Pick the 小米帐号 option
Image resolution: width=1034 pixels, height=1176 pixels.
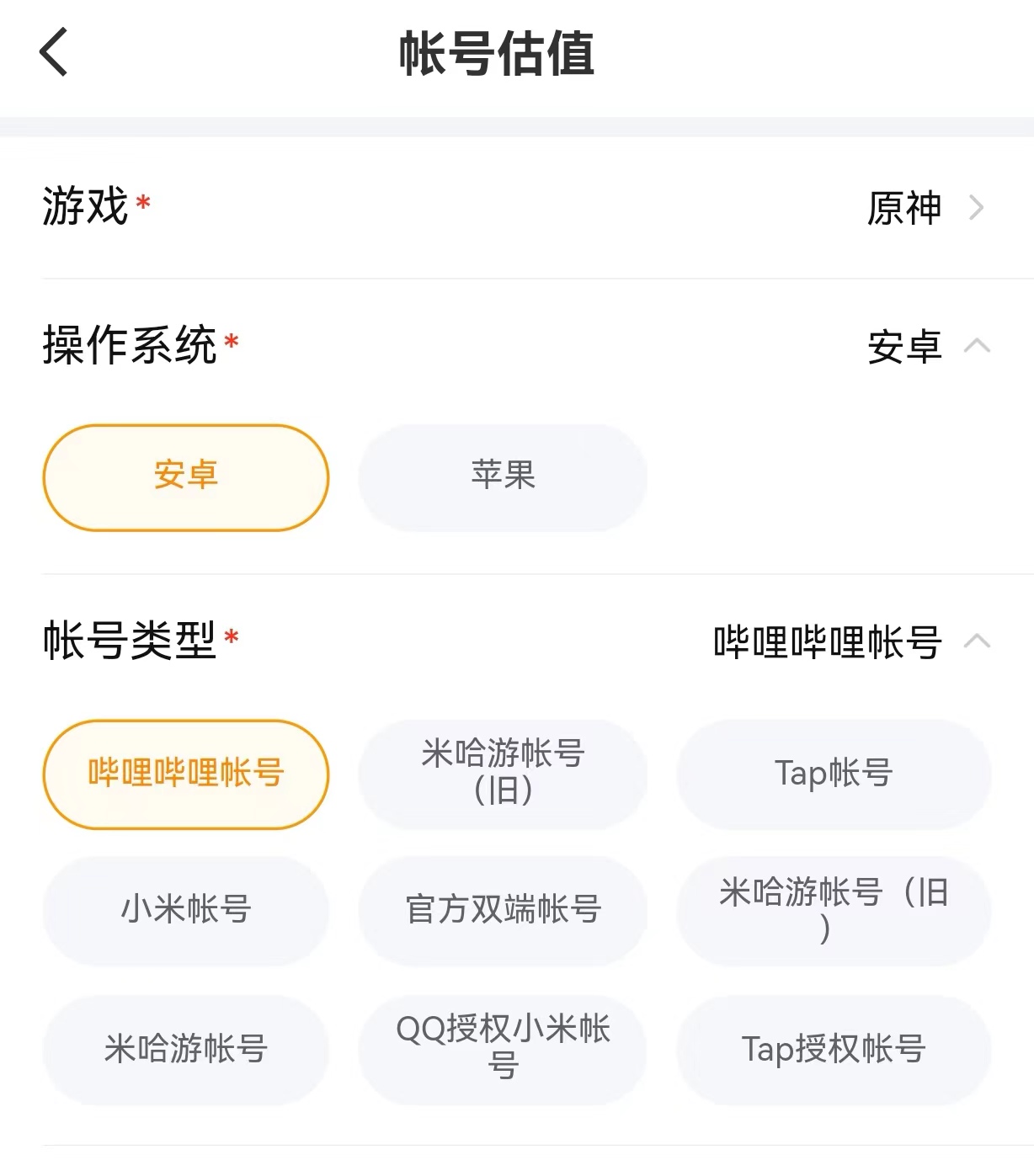click(186, 910)
